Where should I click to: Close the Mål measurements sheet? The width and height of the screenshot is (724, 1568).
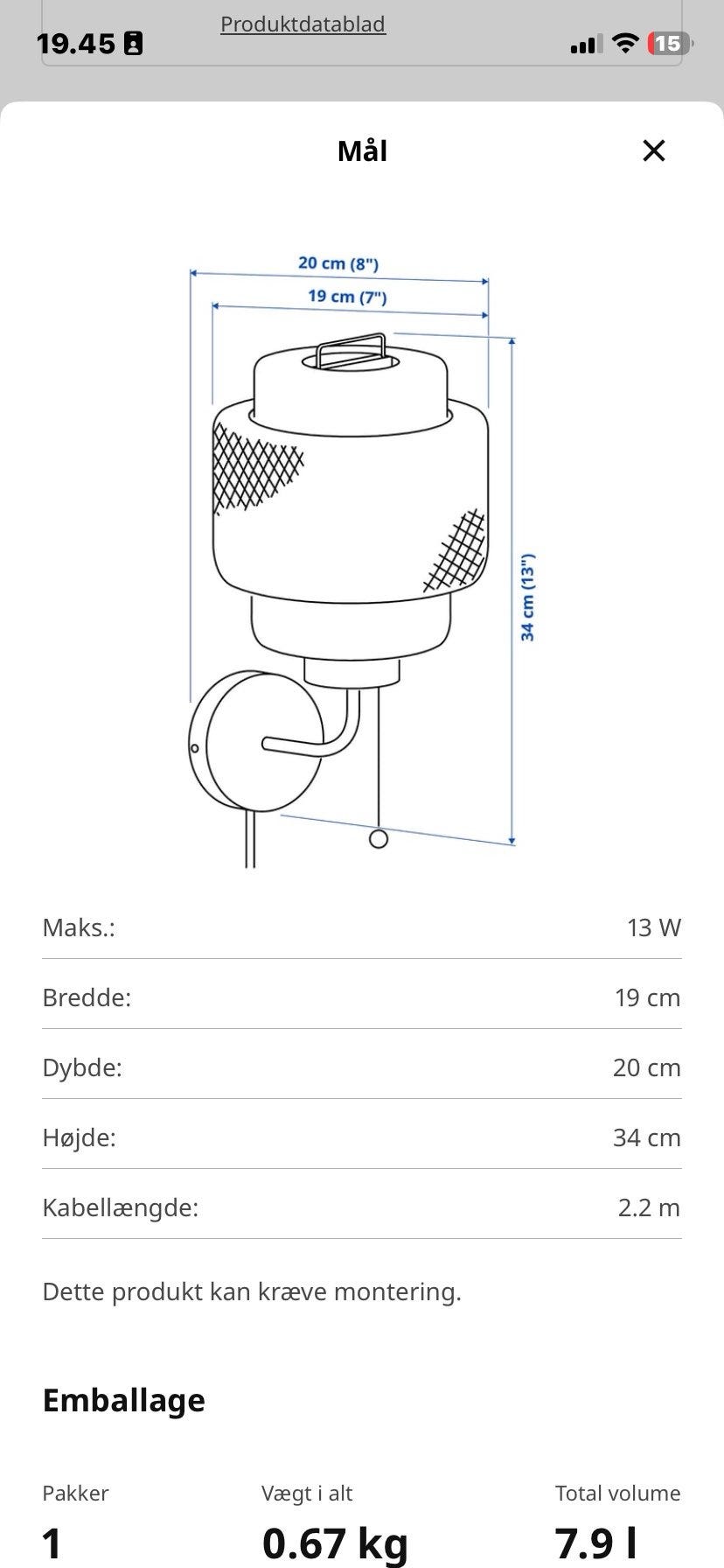click(654, 150)
